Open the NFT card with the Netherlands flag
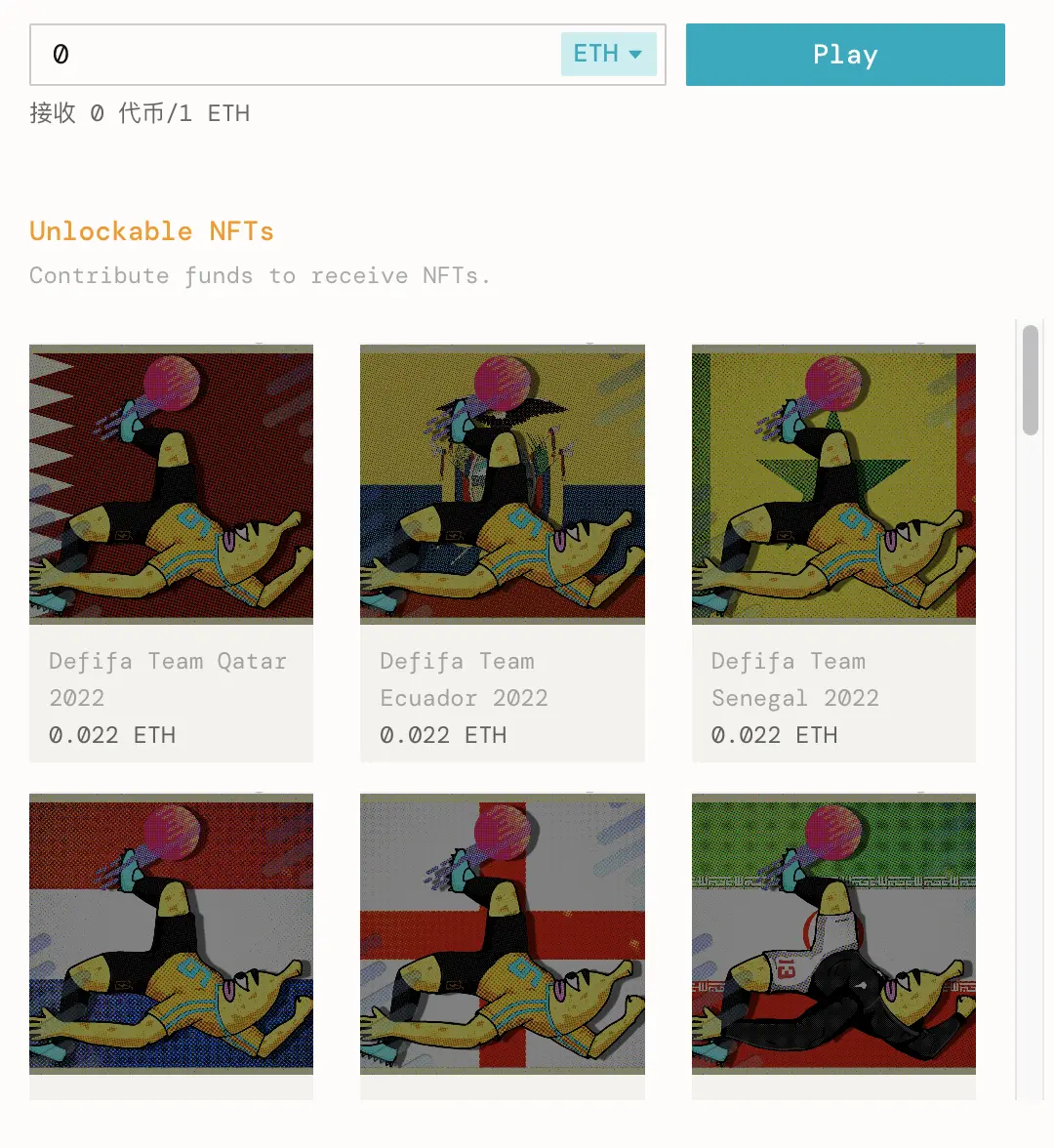The height and width of the screenshot is (1148, 1054). coord(171,933)
